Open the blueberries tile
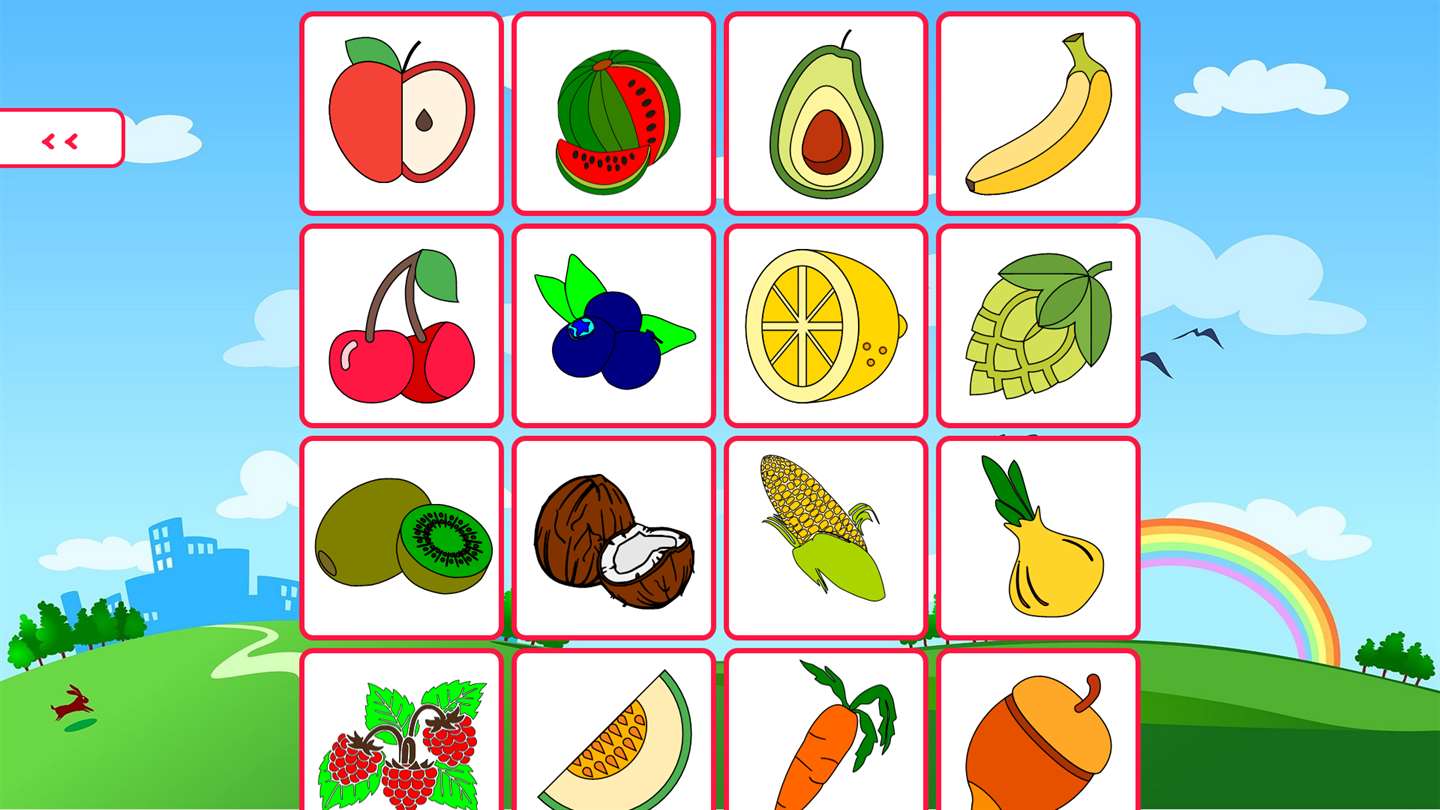 pyautogui.click(x=613, y=326)
